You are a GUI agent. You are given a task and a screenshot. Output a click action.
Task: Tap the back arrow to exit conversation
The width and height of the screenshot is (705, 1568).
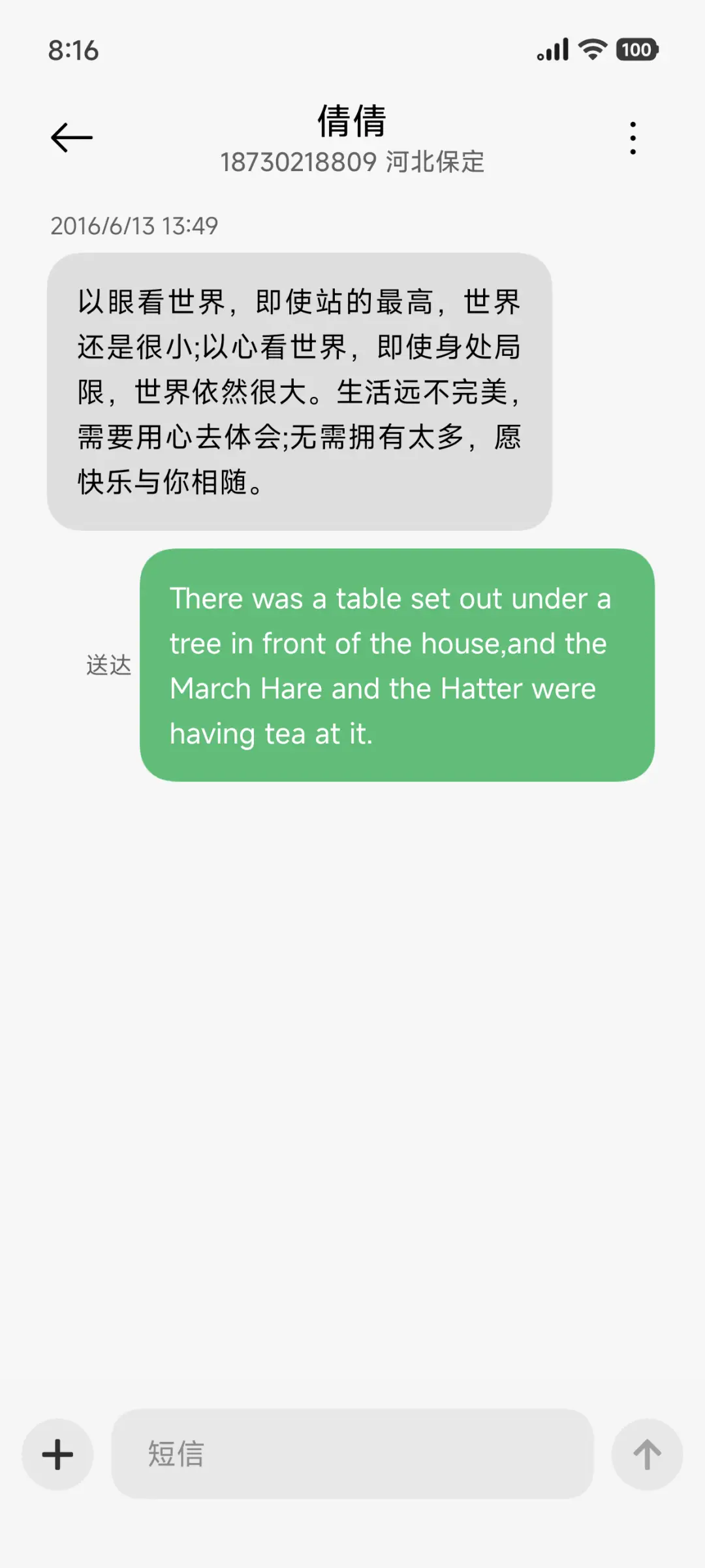click(x=70, y=136)
